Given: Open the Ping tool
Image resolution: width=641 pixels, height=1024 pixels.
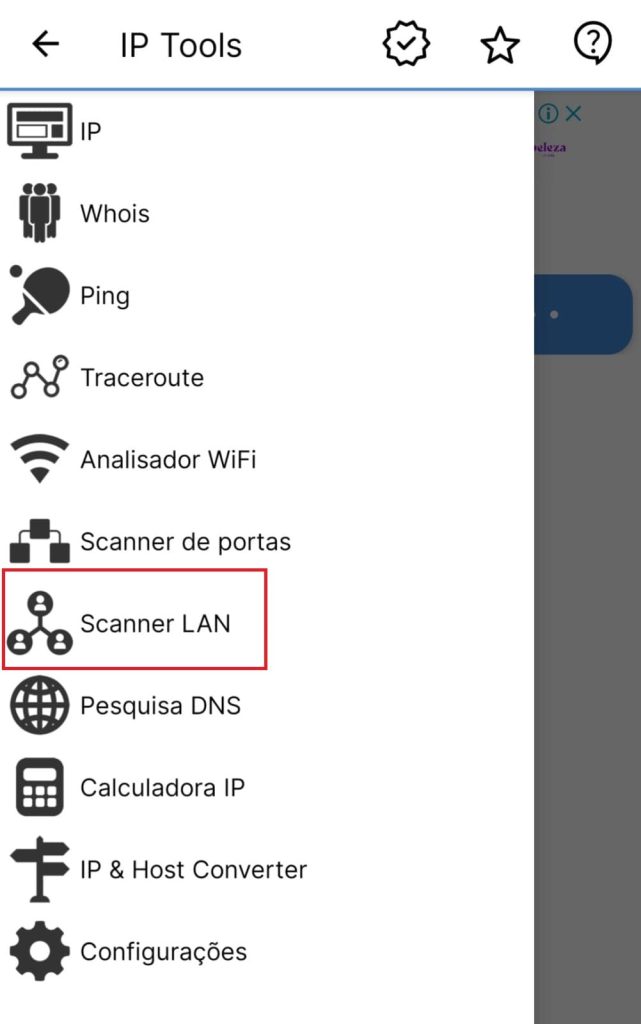Looking at the screenshot, I should pos(104,295).
